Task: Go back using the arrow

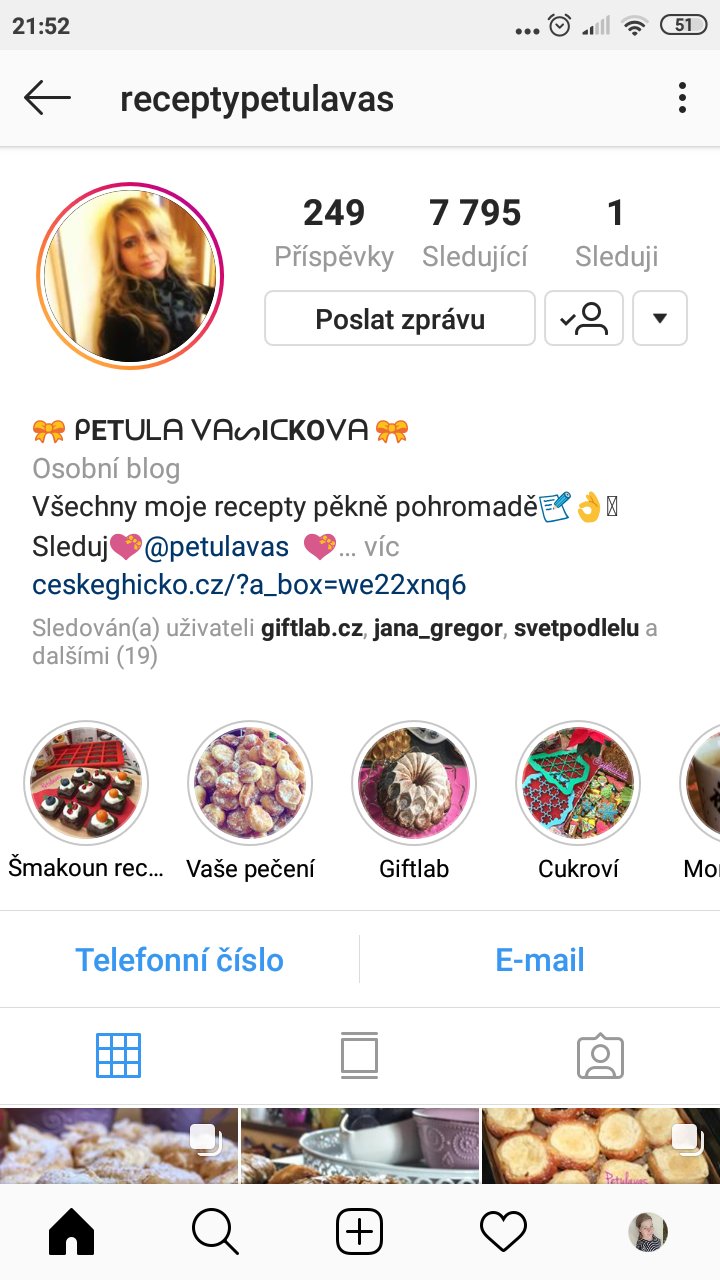Action: click(x=47, y=98)
